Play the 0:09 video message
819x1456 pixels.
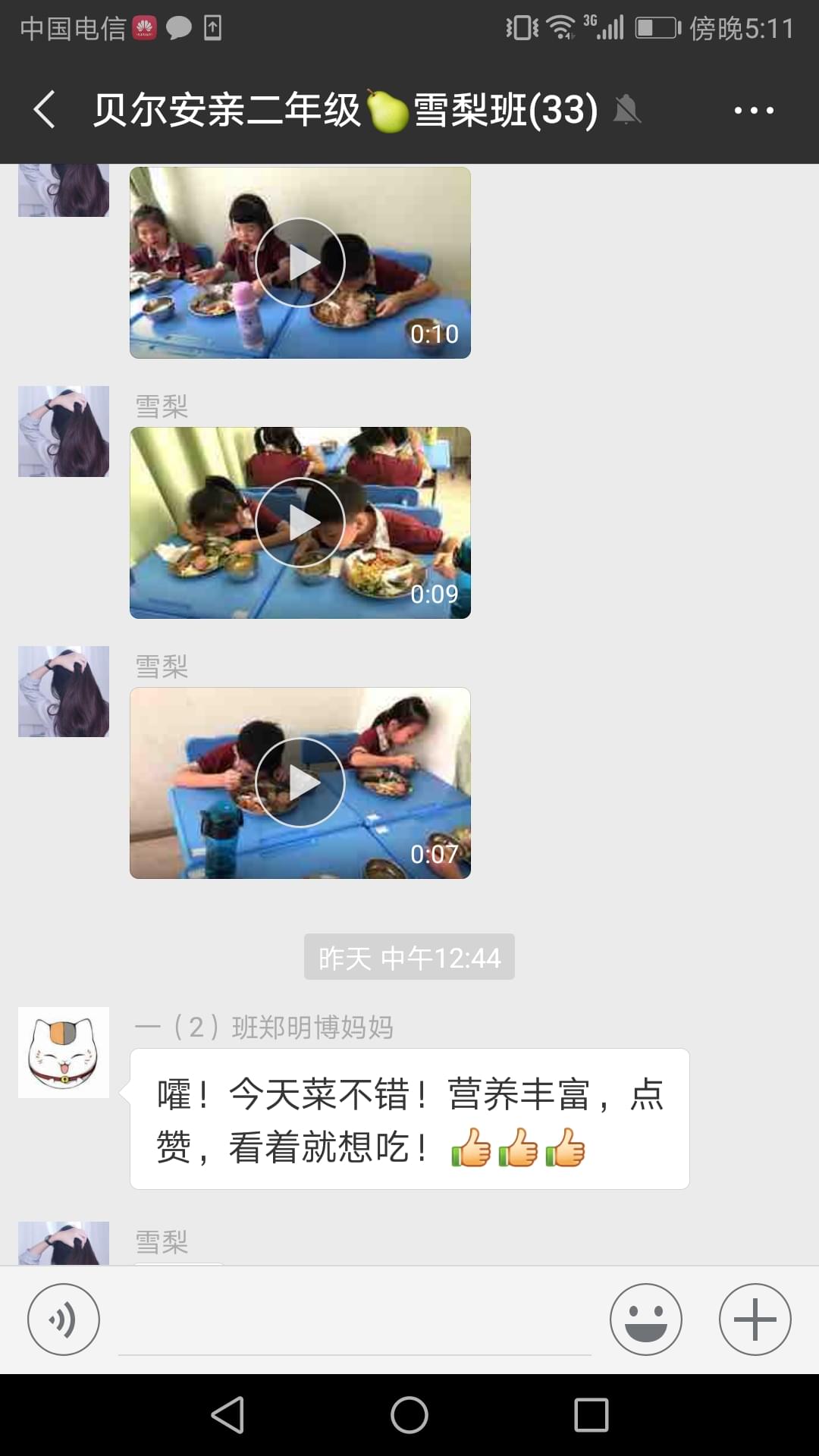[x=300, y=522]
